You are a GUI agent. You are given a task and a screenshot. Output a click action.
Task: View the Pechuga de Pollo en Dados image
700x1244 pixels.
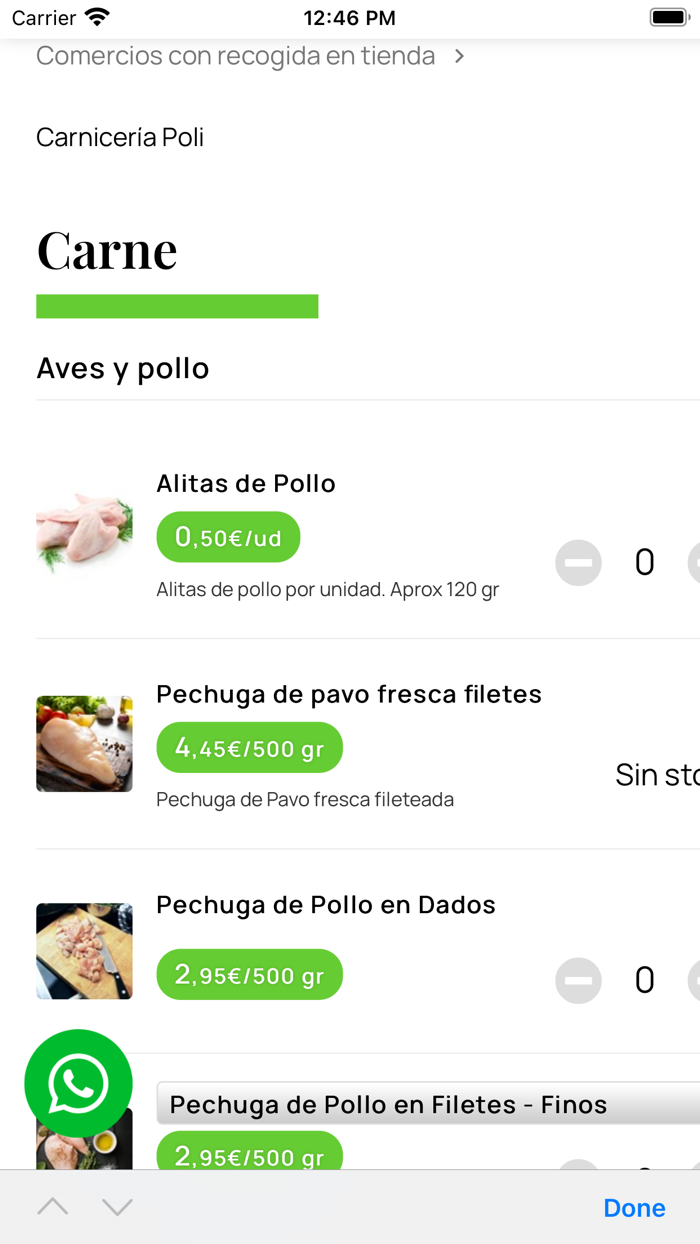click(84, 951)
